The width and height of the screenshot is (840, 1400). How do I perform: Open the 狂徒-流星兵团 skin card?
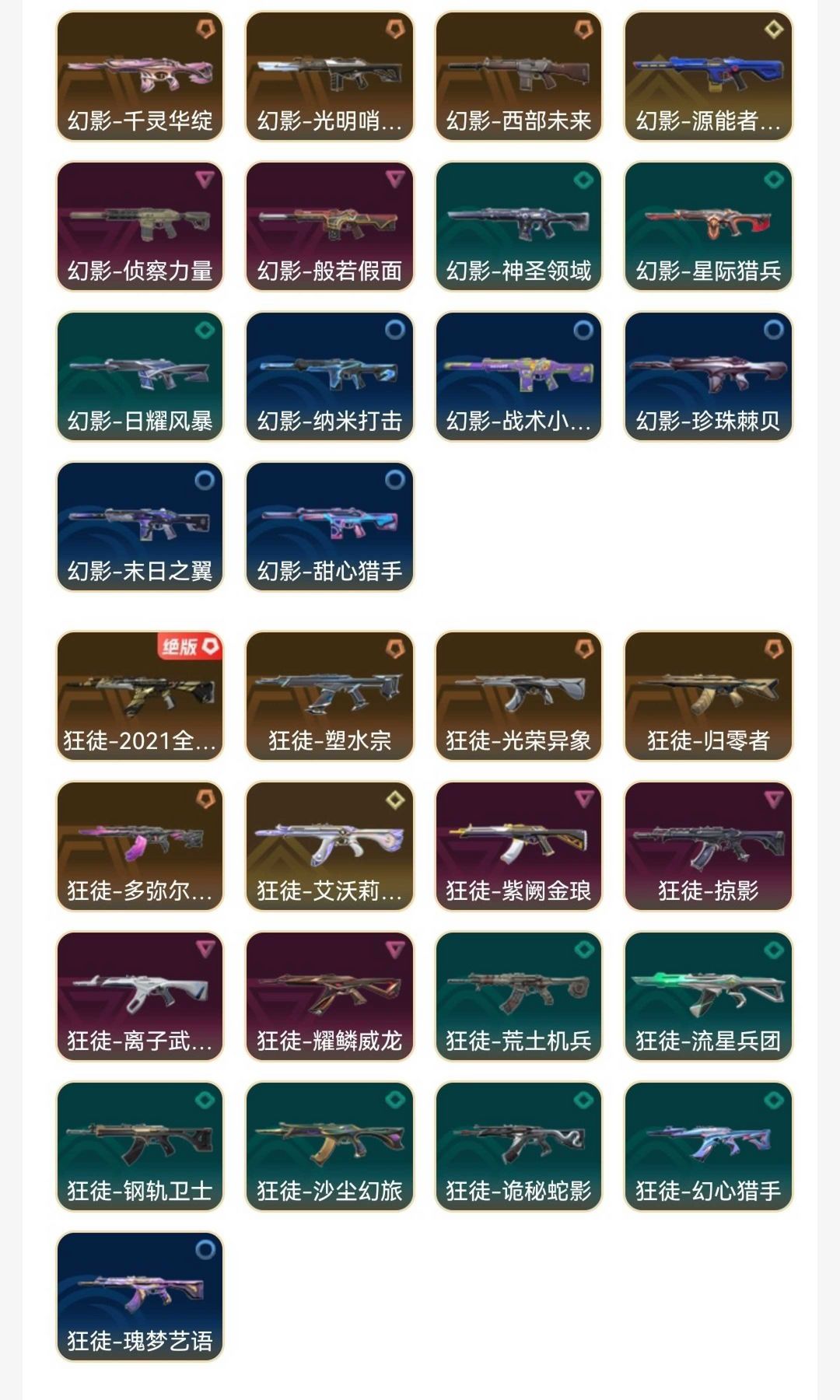click(709, 996)
